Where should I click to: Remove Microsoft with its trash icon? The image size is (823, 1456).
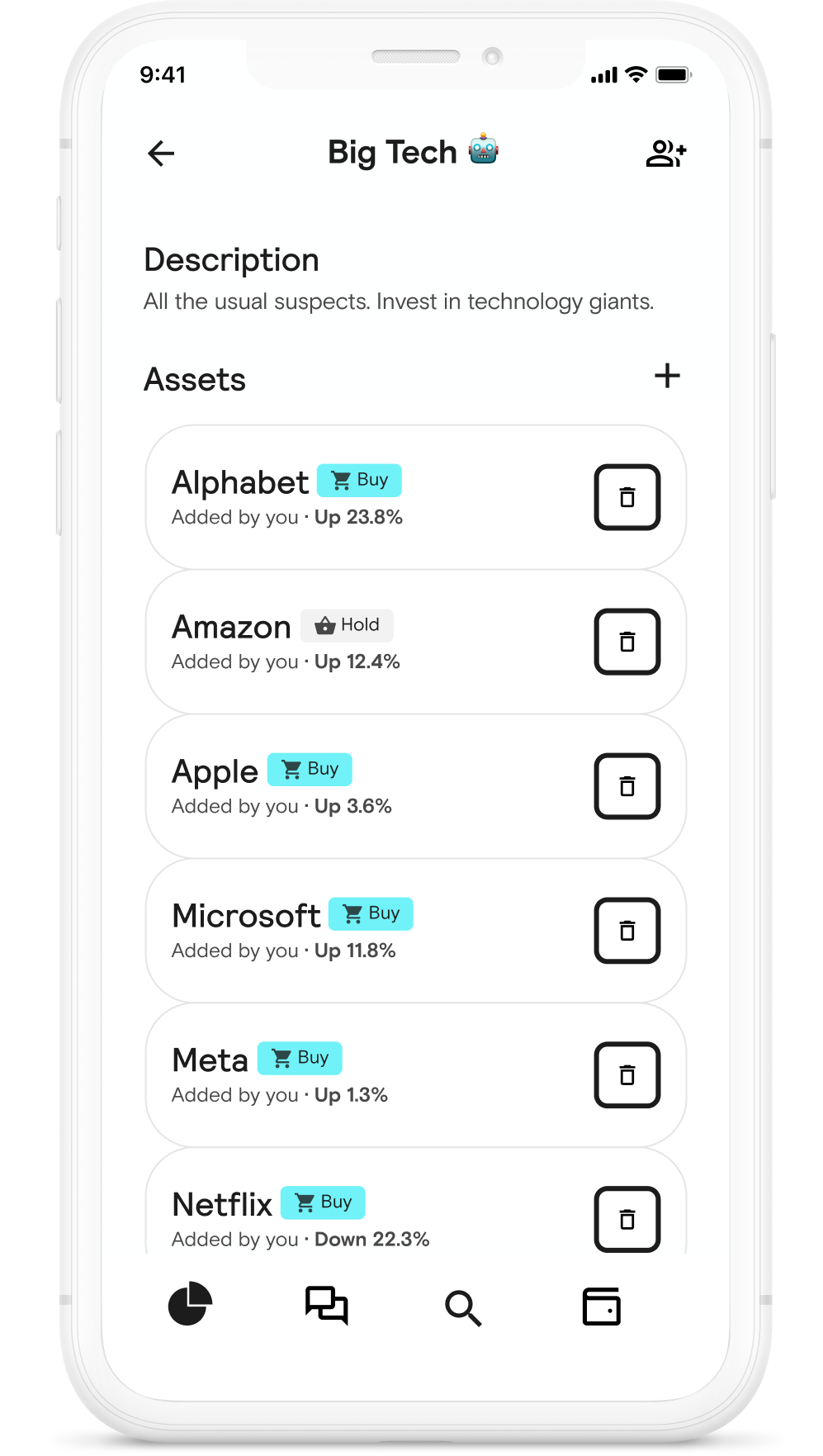[x=627, y=931]
